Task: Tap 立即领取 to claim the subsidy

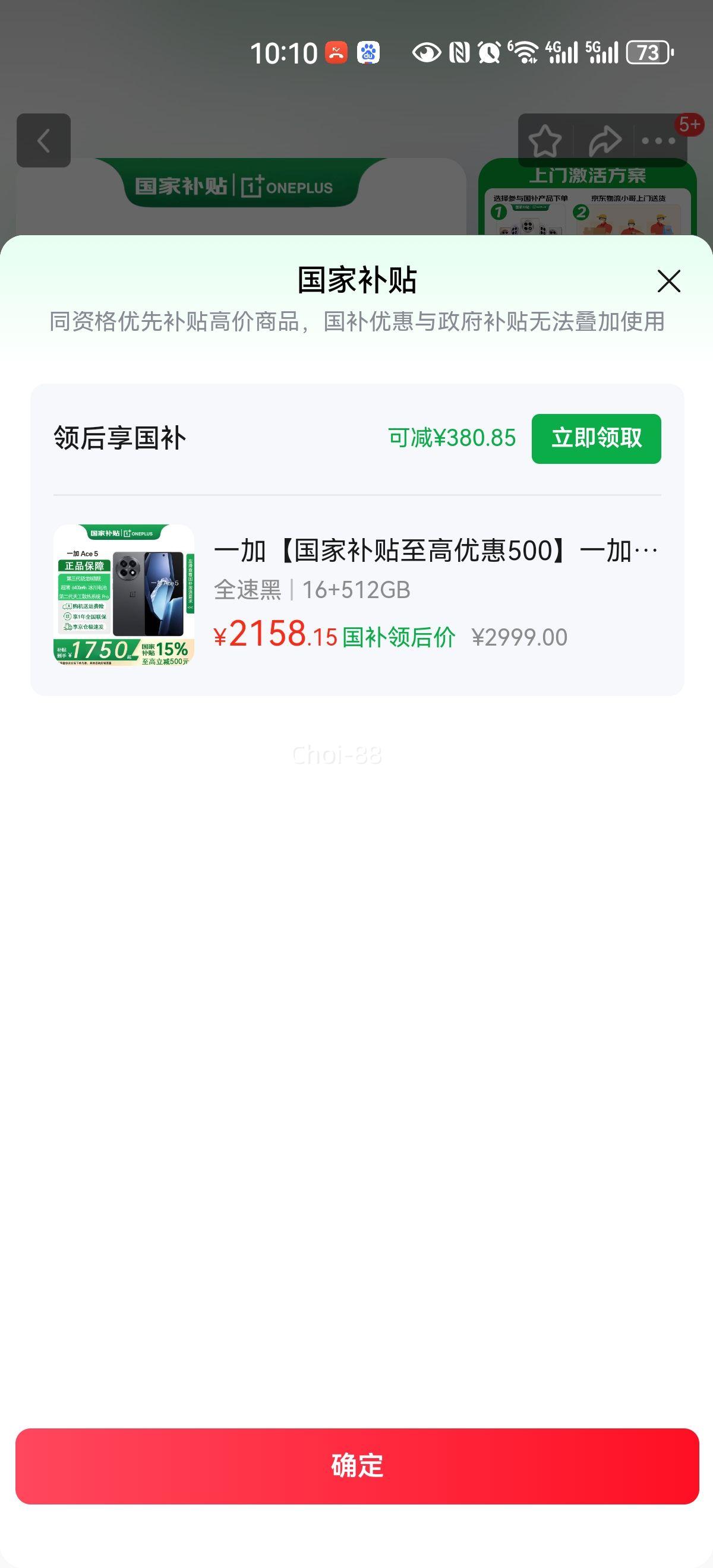Action: 596,439
